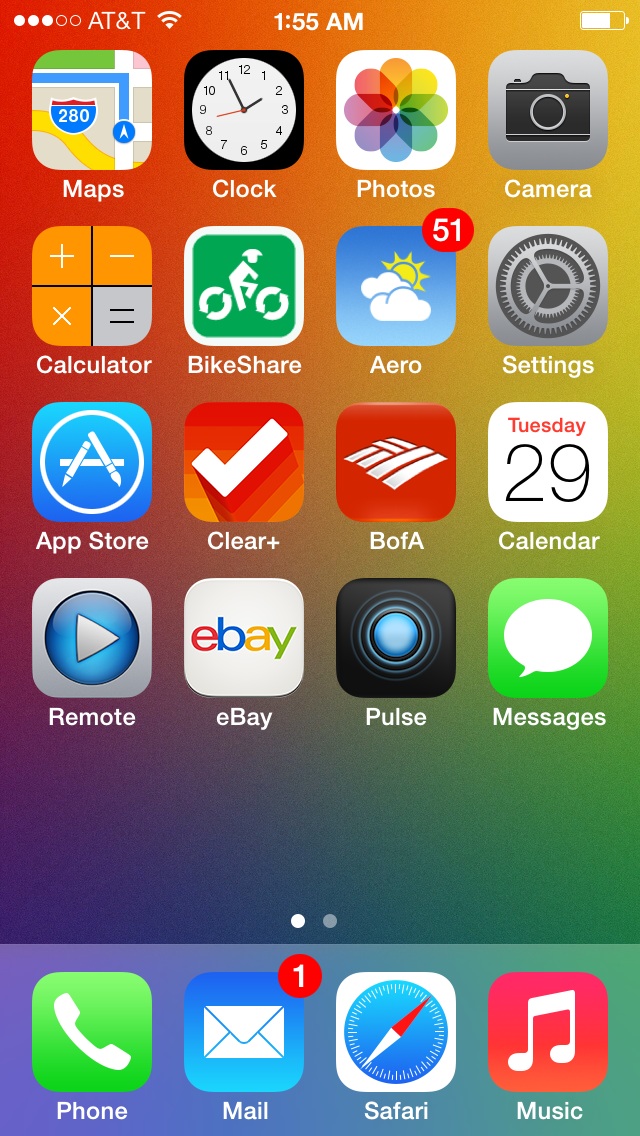640x1136 pixels.
Task: Launch the App Store
Action: coord(92,462)
